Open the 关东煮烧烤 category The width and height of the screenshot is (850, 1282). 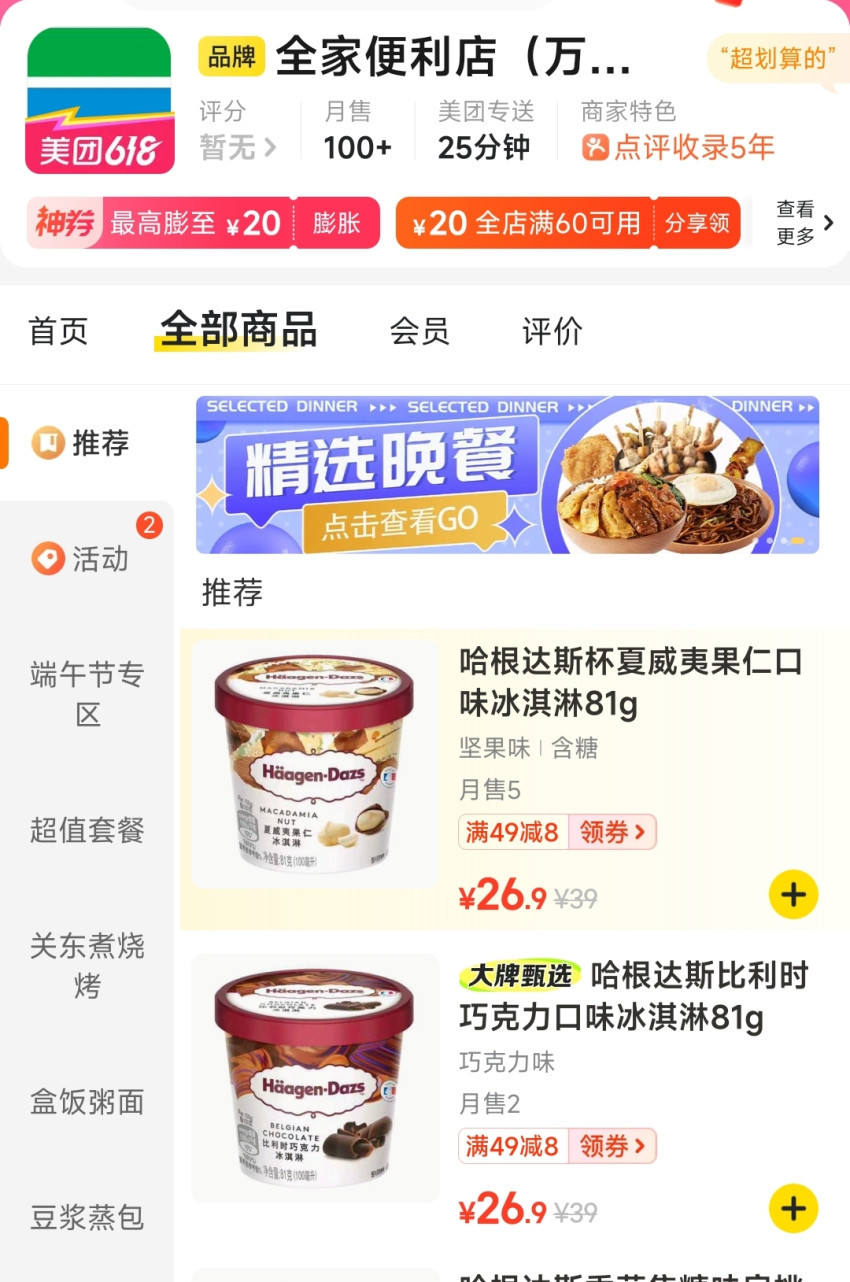click(x=86, y=965)
